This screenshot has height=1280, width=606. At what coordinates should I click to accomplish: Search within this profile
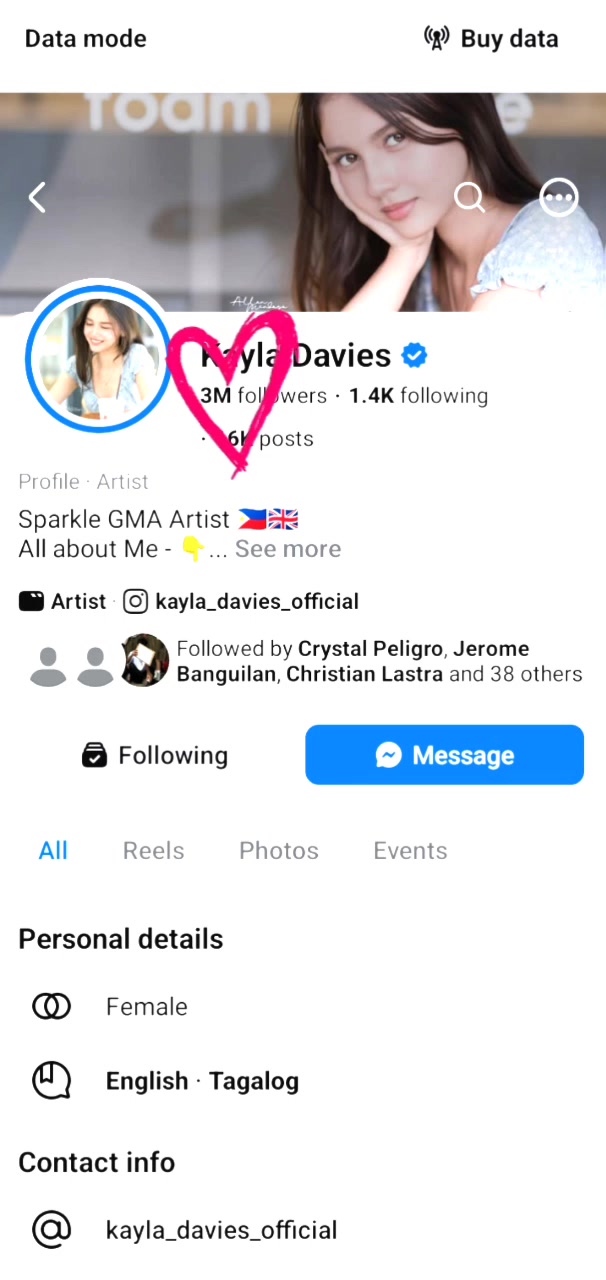469,197
